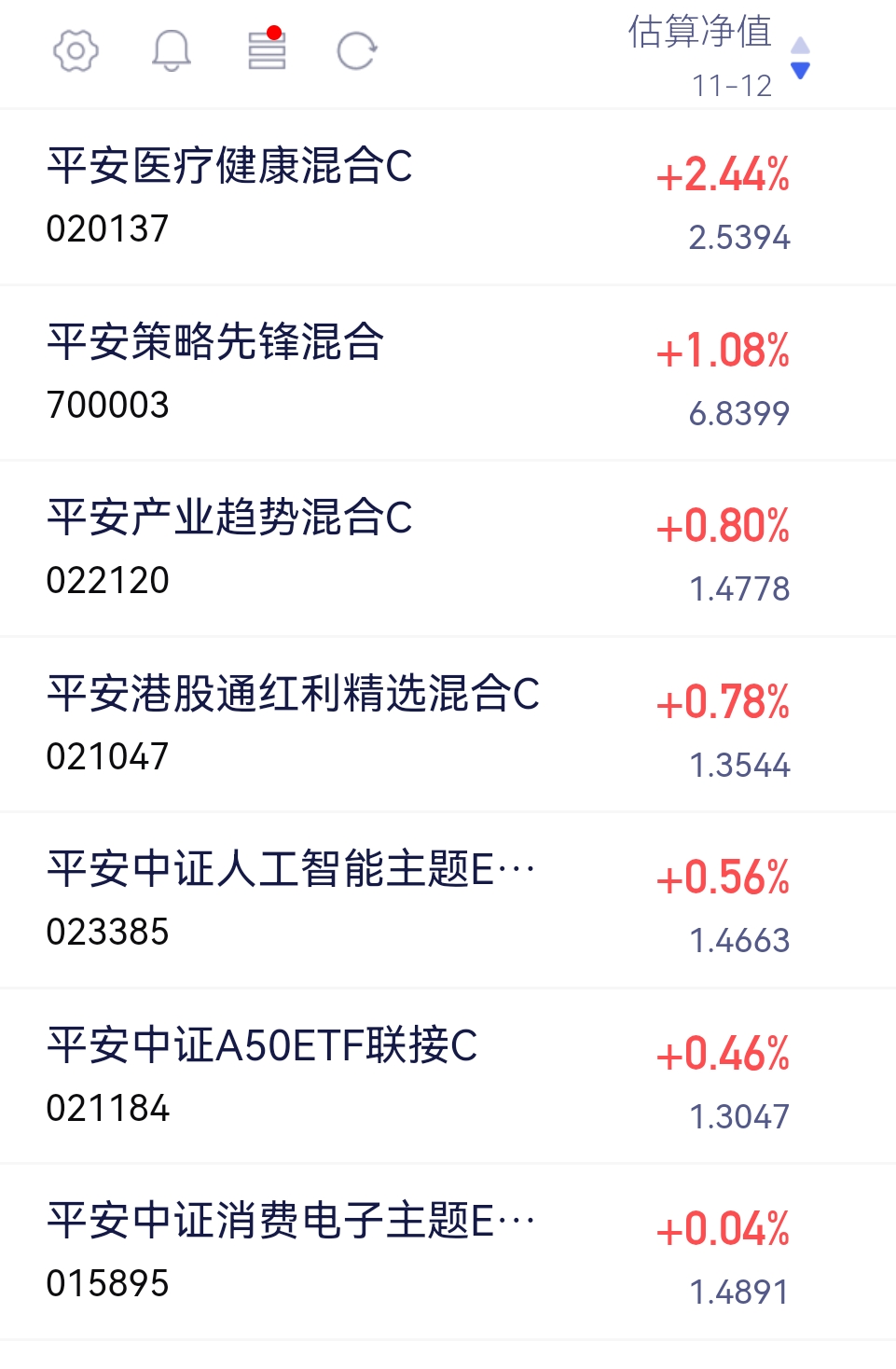Open fund 平安策略先锋混合
Viewport: 896px width, 1369px height.
coord(215,342)
